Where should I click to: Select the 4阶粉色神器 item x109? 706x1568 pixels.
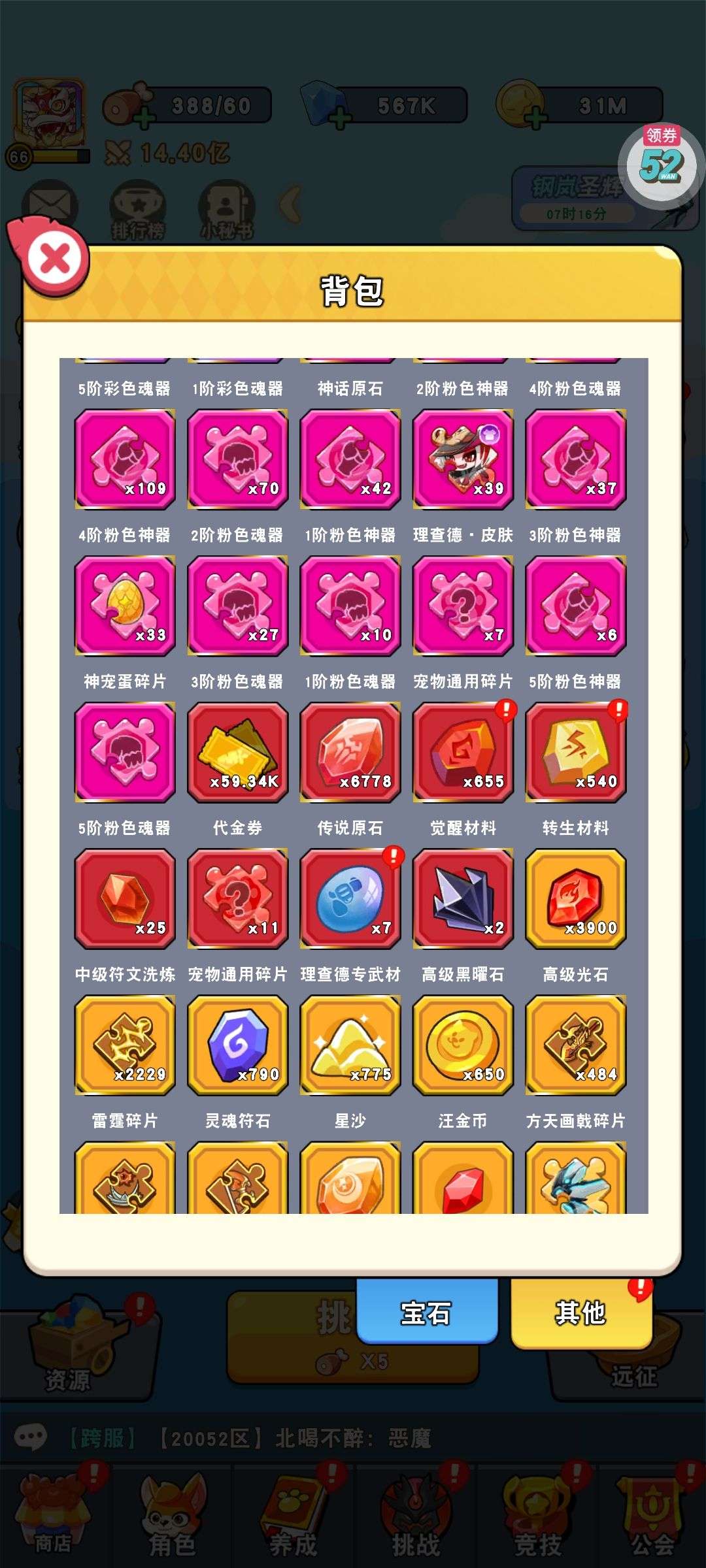(x=125, y=459)
